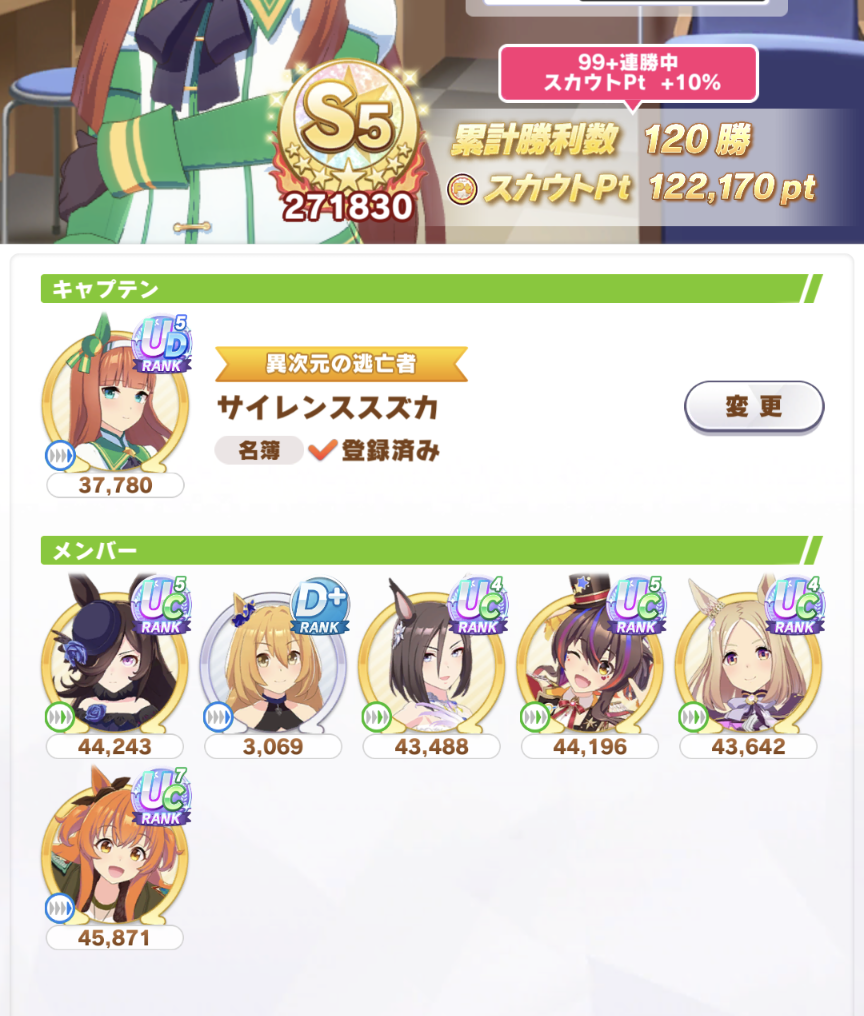This screenshot has width=864, height=1016.
Task: Tap the member with score 45,871
Action: tap(115, 853)
